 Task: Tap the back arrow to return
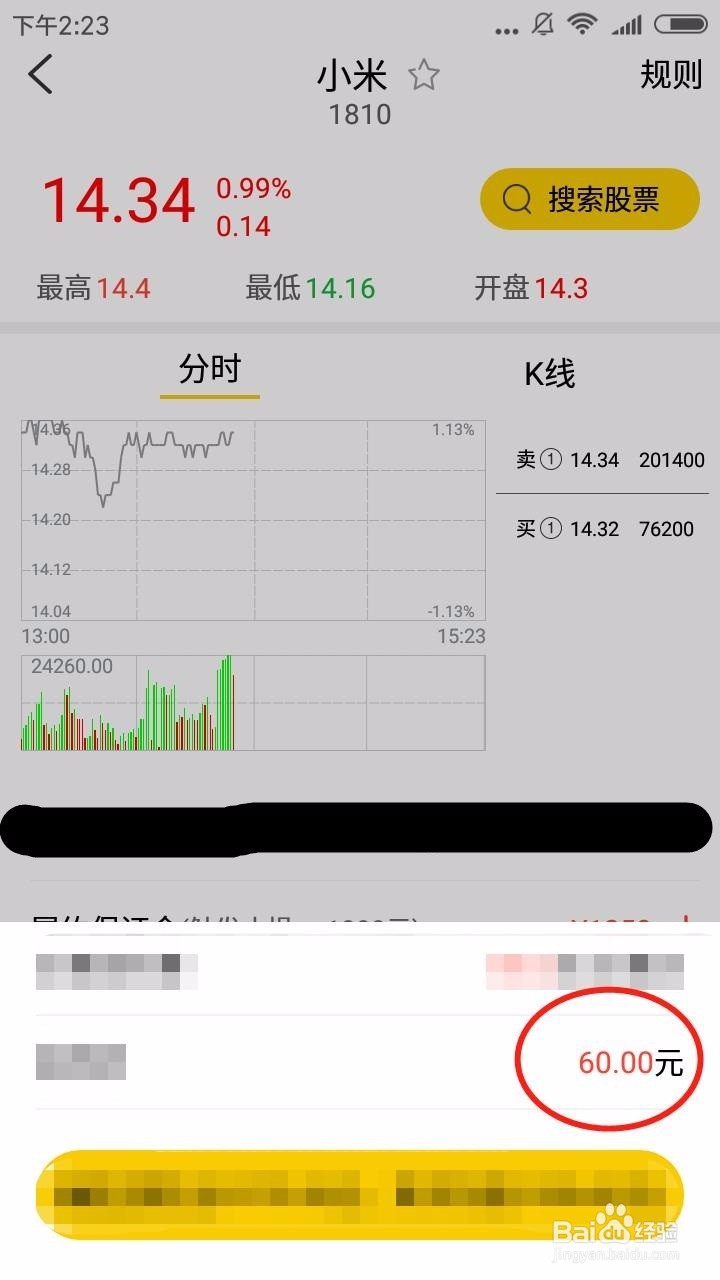(40, 74)
